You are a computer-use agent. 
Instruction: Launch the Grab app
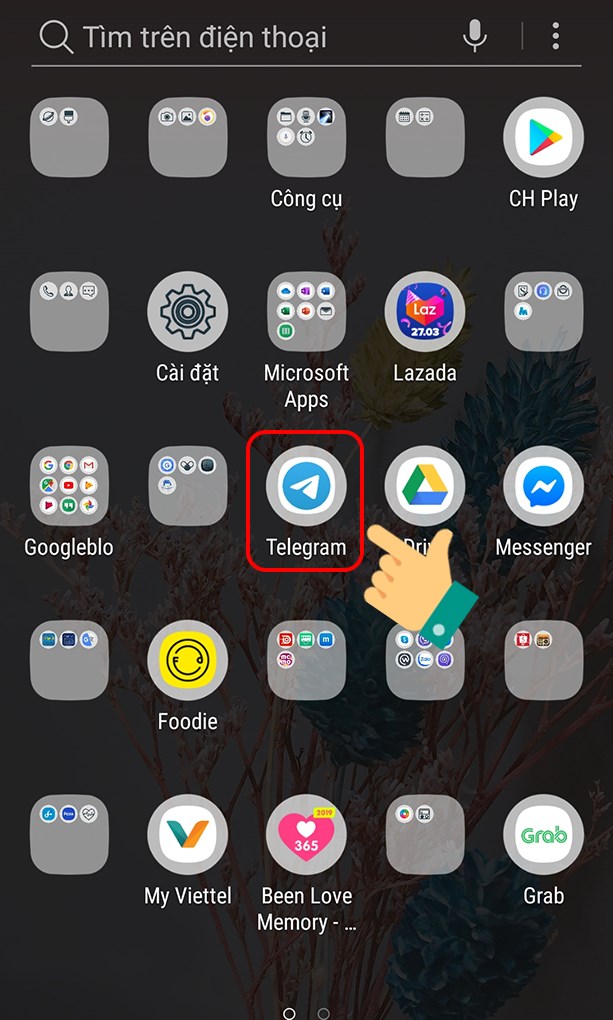coord(543,834)
